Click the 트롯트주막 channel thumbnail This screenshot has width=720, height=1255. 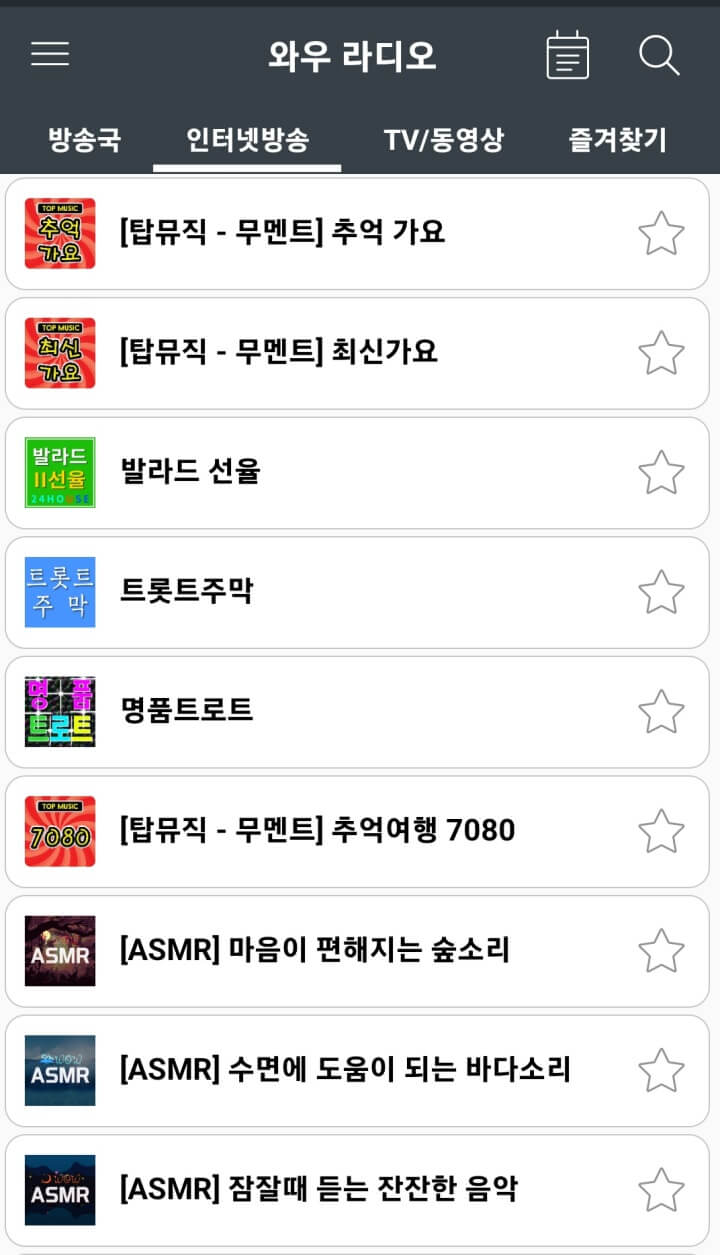pos(59,592)
